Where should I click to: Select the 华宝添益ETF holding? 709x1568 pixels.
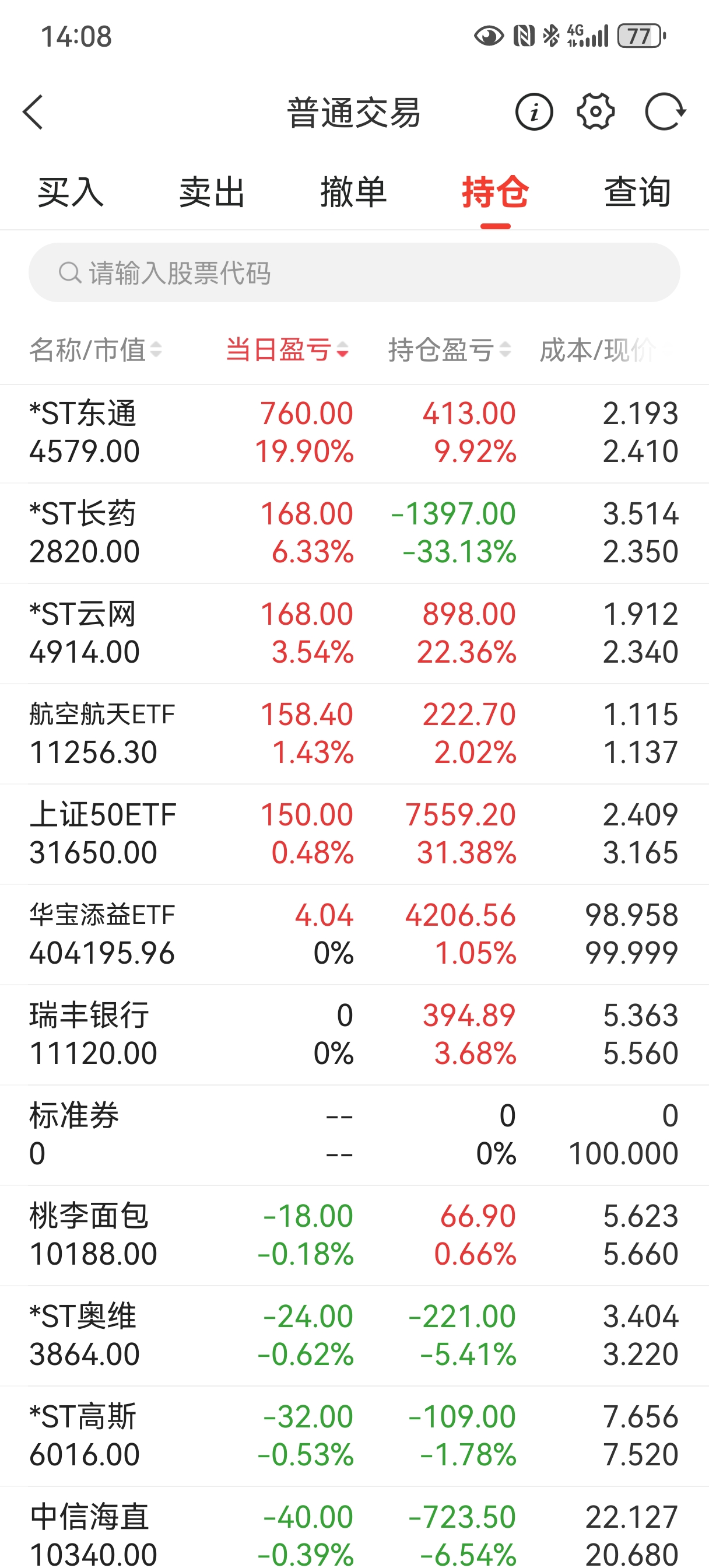354,935
